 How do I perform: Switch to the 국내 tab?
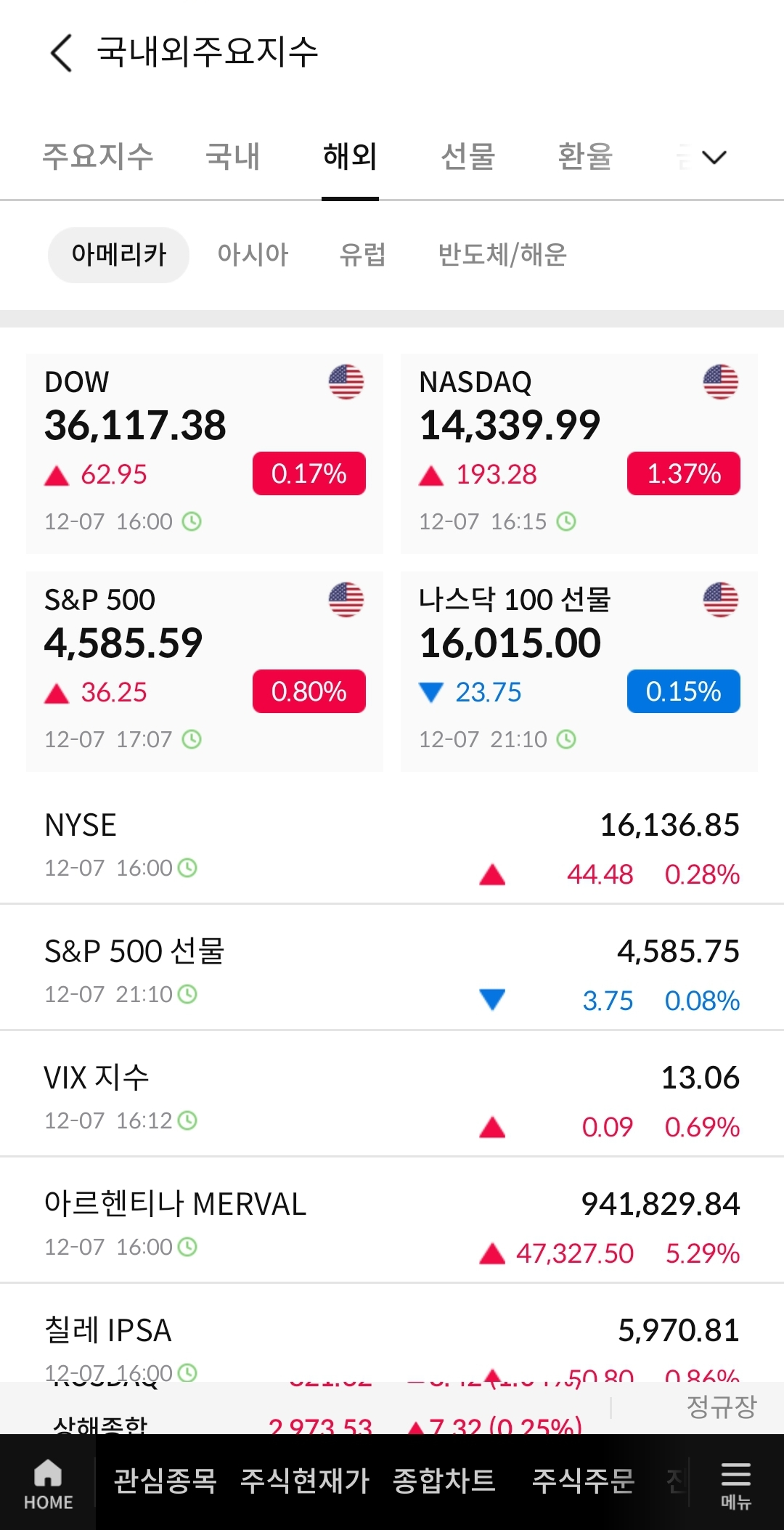click(233, 156)
